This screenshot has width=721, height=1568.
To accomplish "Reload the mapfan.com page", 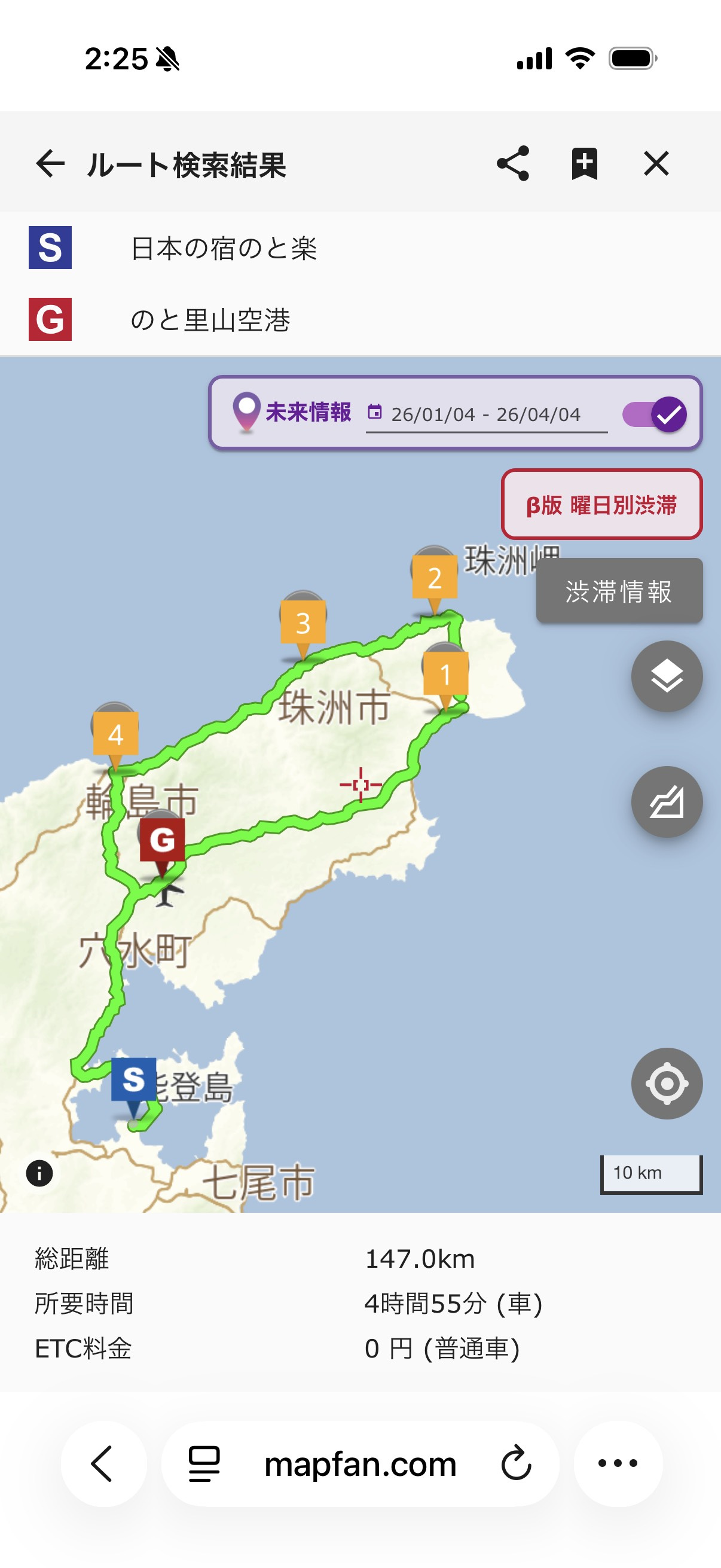I will (516, 1463).
